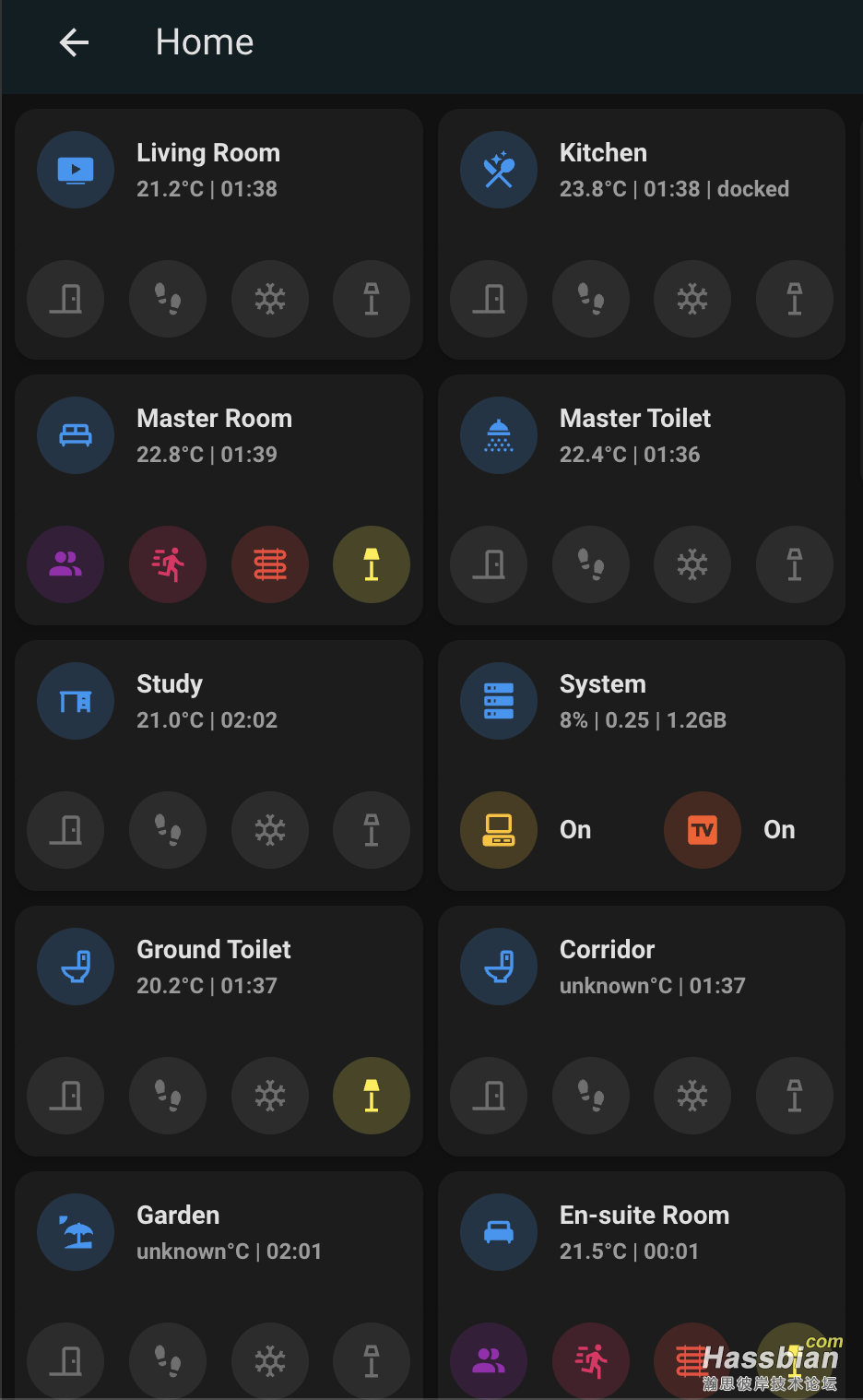The height and width of the screenshot is (1400, 863).
Task: Open the Master Toilet shower icon
Action: point(498,435)
